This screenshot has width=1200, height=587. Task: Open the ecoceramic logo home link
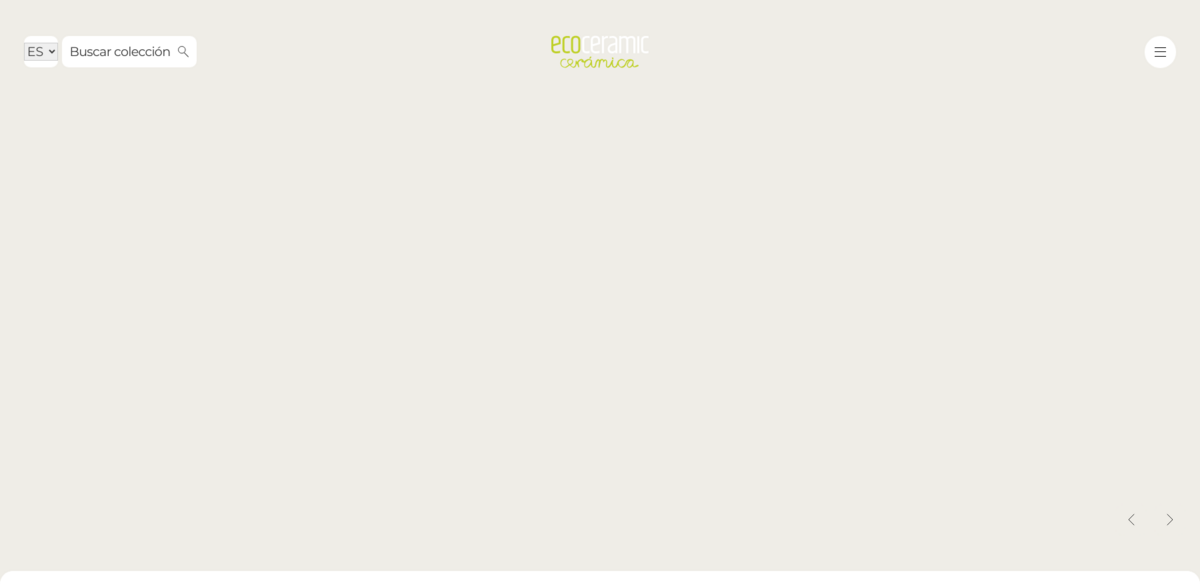[x=599, y=52]
